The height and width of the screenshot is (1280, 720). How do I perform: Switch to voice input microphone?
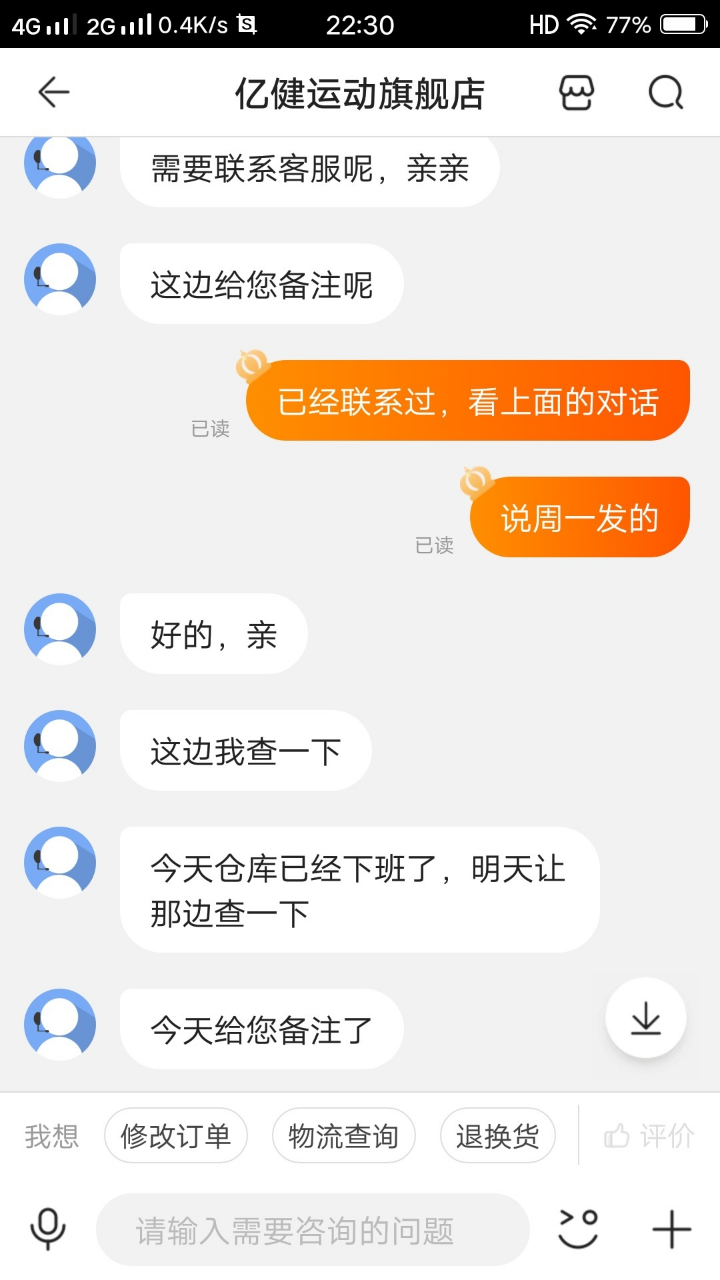click(x=48, y=1229)
